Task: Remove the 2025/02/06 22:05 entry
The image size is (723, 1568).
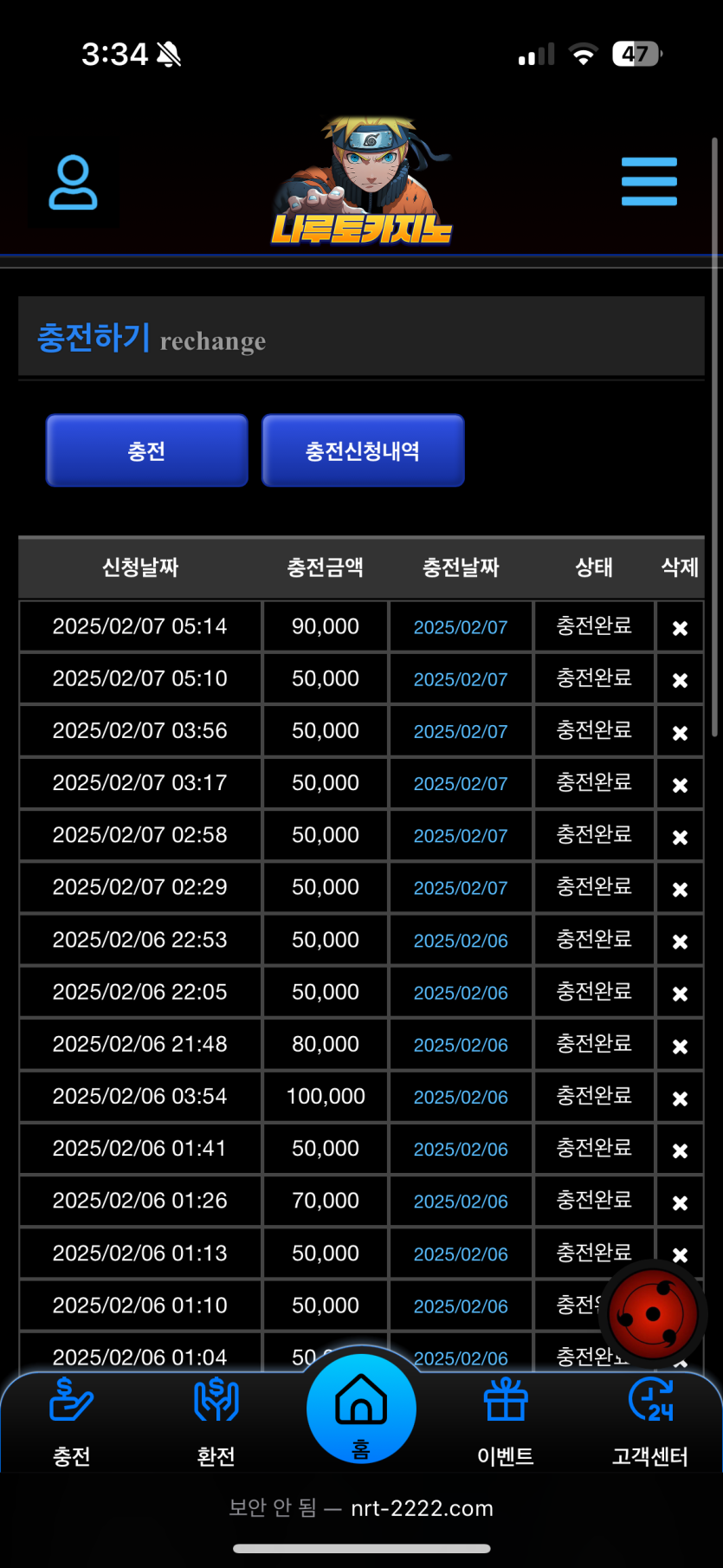Action: (x=680, y=994)
